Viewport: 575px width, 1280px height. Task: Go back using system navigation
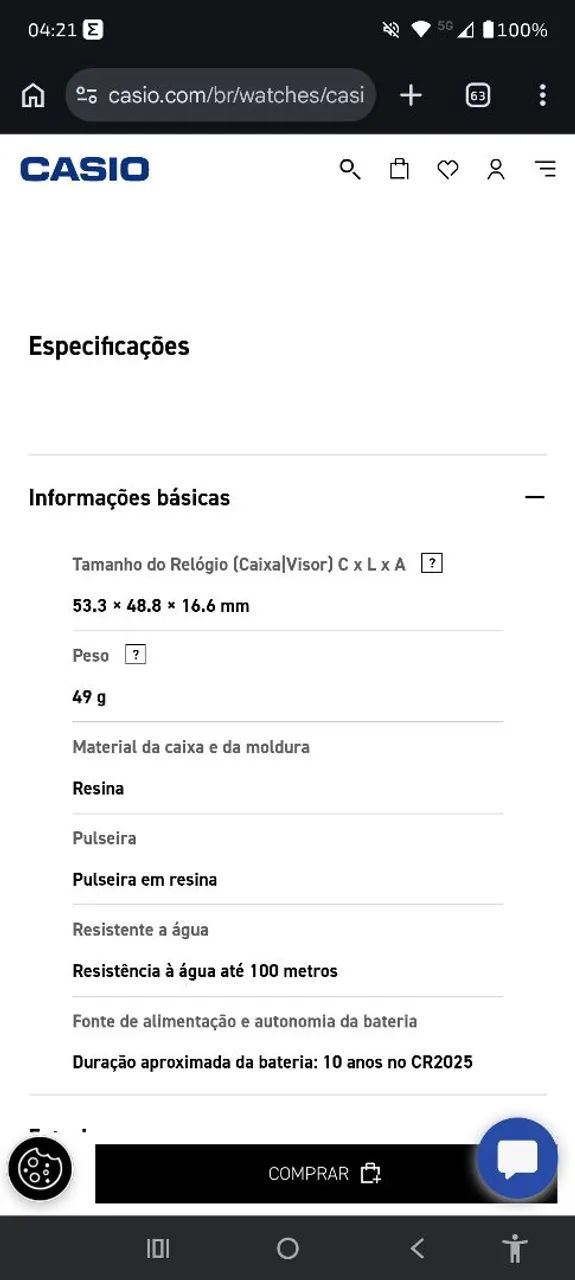417,1248
